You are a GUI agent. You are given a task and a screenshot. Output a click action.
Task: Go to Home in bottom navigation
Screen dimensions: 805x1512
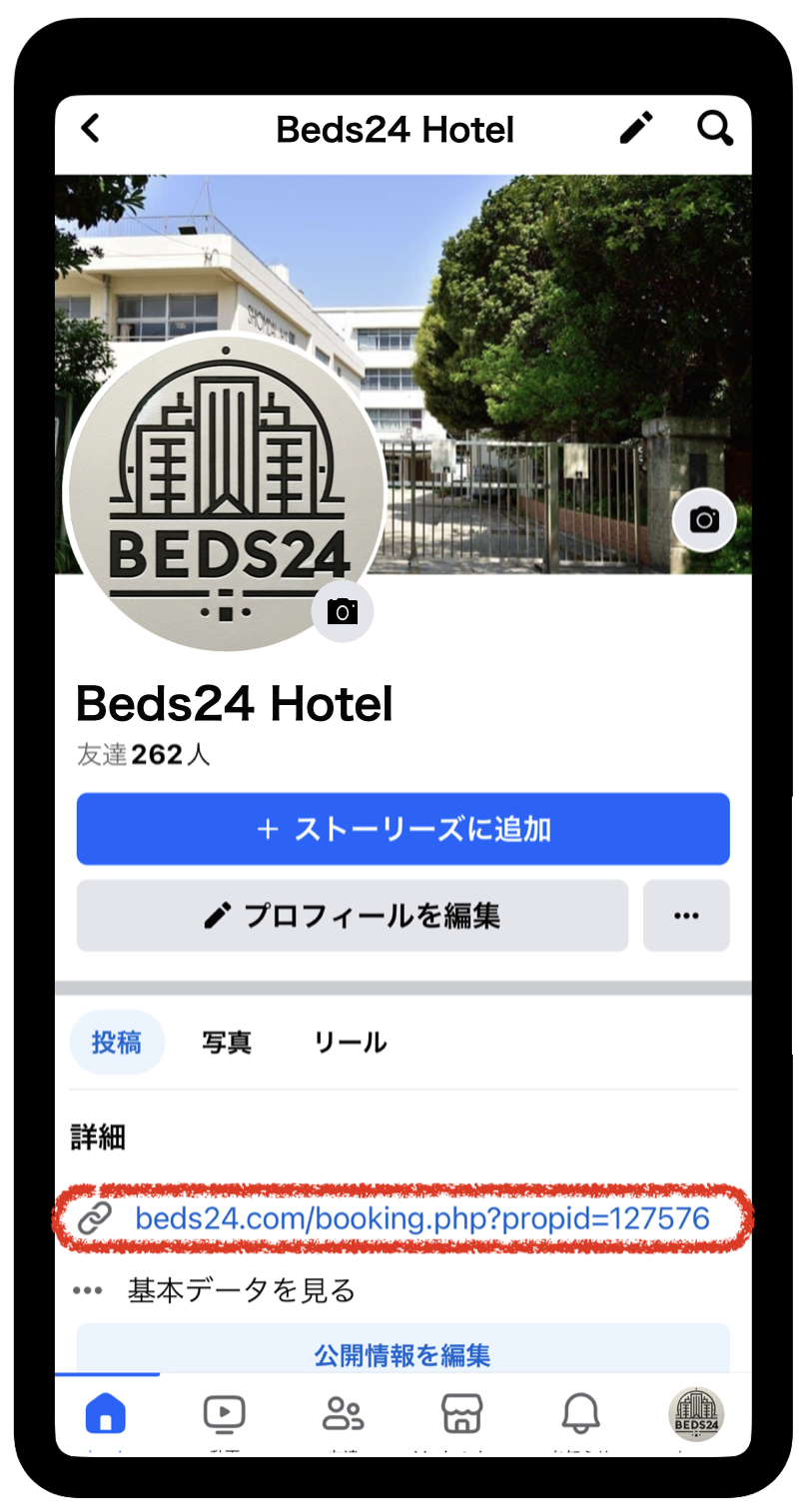click(x=106, y=1414)
